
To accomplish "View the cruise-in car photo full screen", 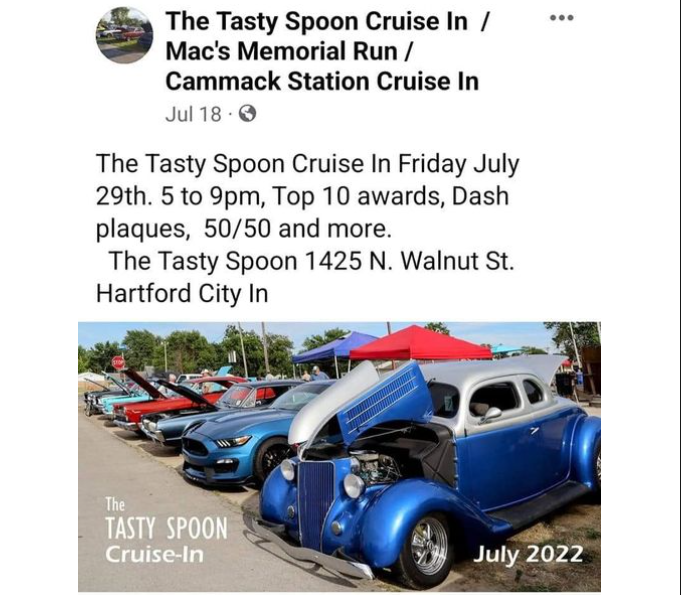I will coord(339,456).
